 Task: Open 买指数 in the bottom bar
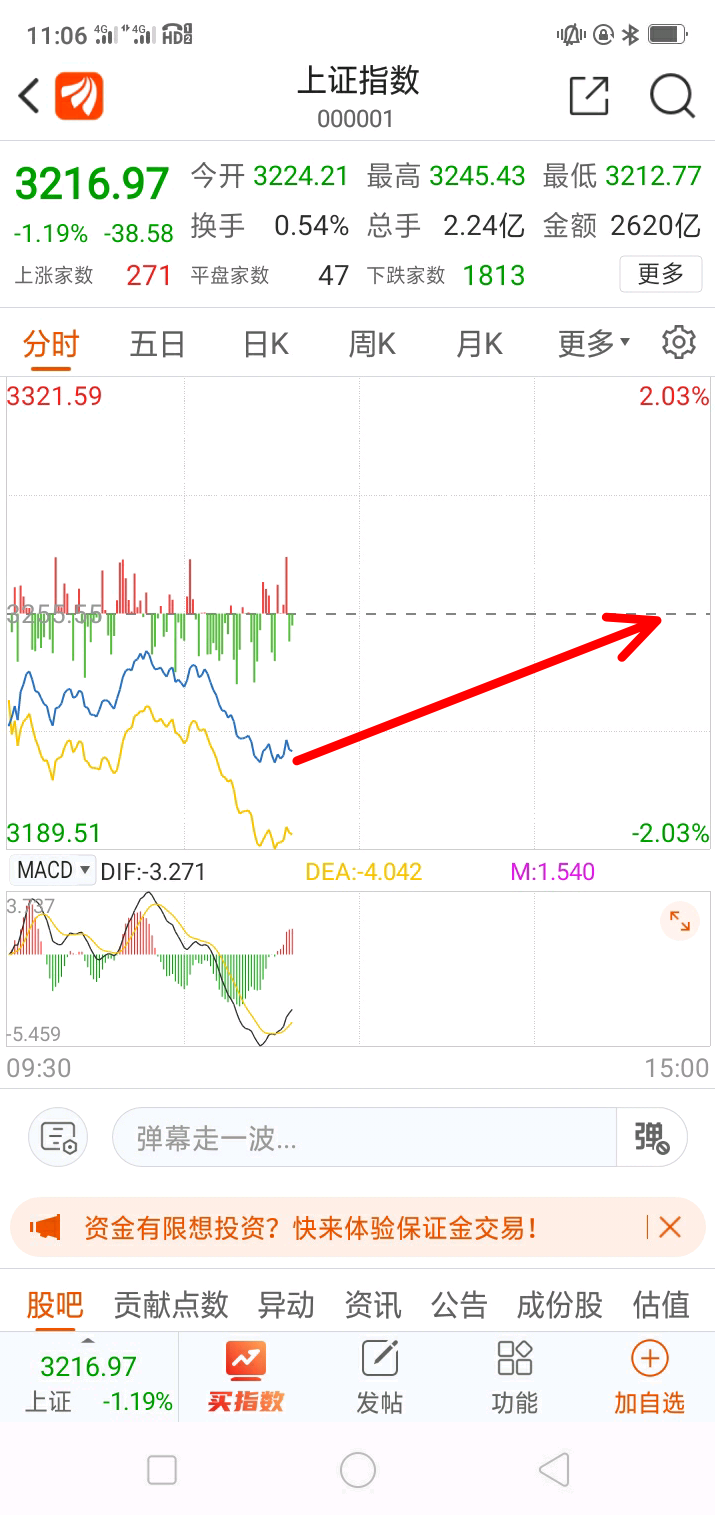(246, 1378)
